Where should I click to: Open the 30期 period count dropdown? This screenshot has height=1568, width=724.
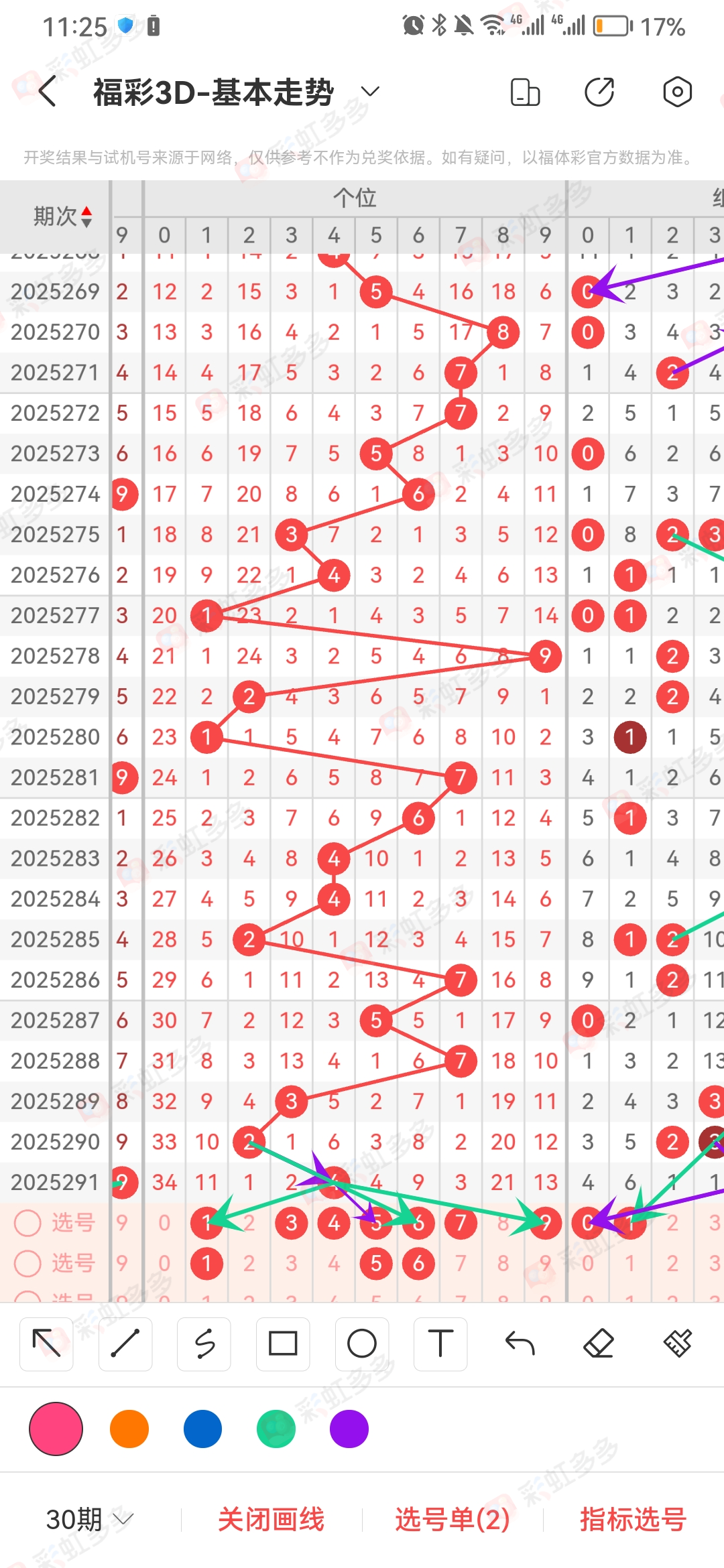coord(90,1519)
